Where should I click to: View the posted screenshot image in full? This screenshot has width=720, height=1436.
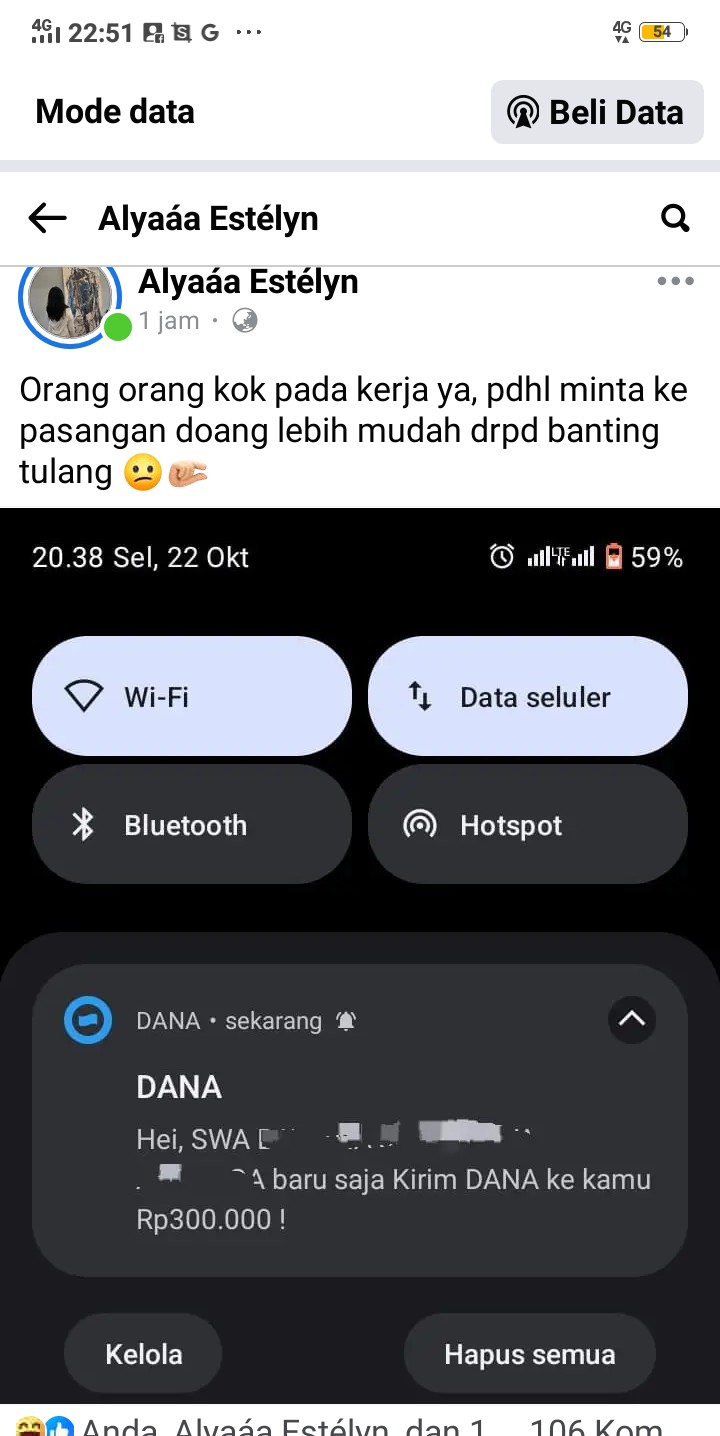click(360, 950)
